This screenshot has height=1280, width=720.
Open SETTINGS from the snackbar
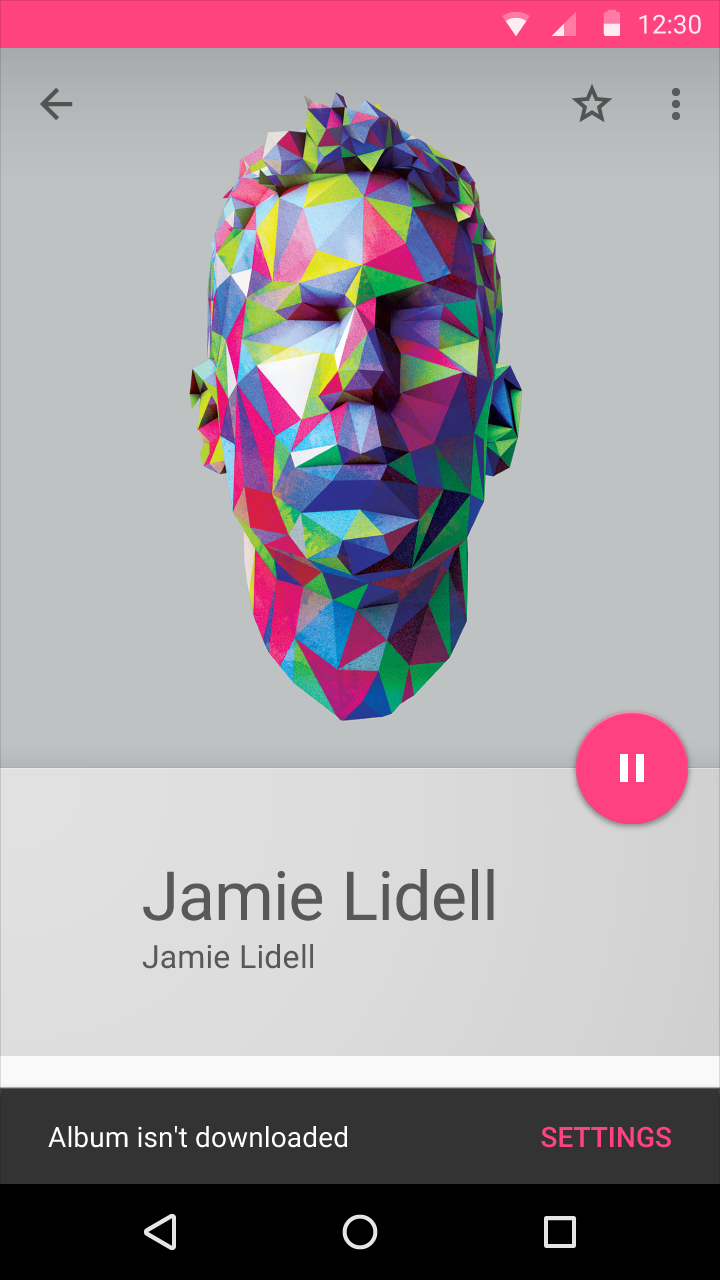[606, 1137]
